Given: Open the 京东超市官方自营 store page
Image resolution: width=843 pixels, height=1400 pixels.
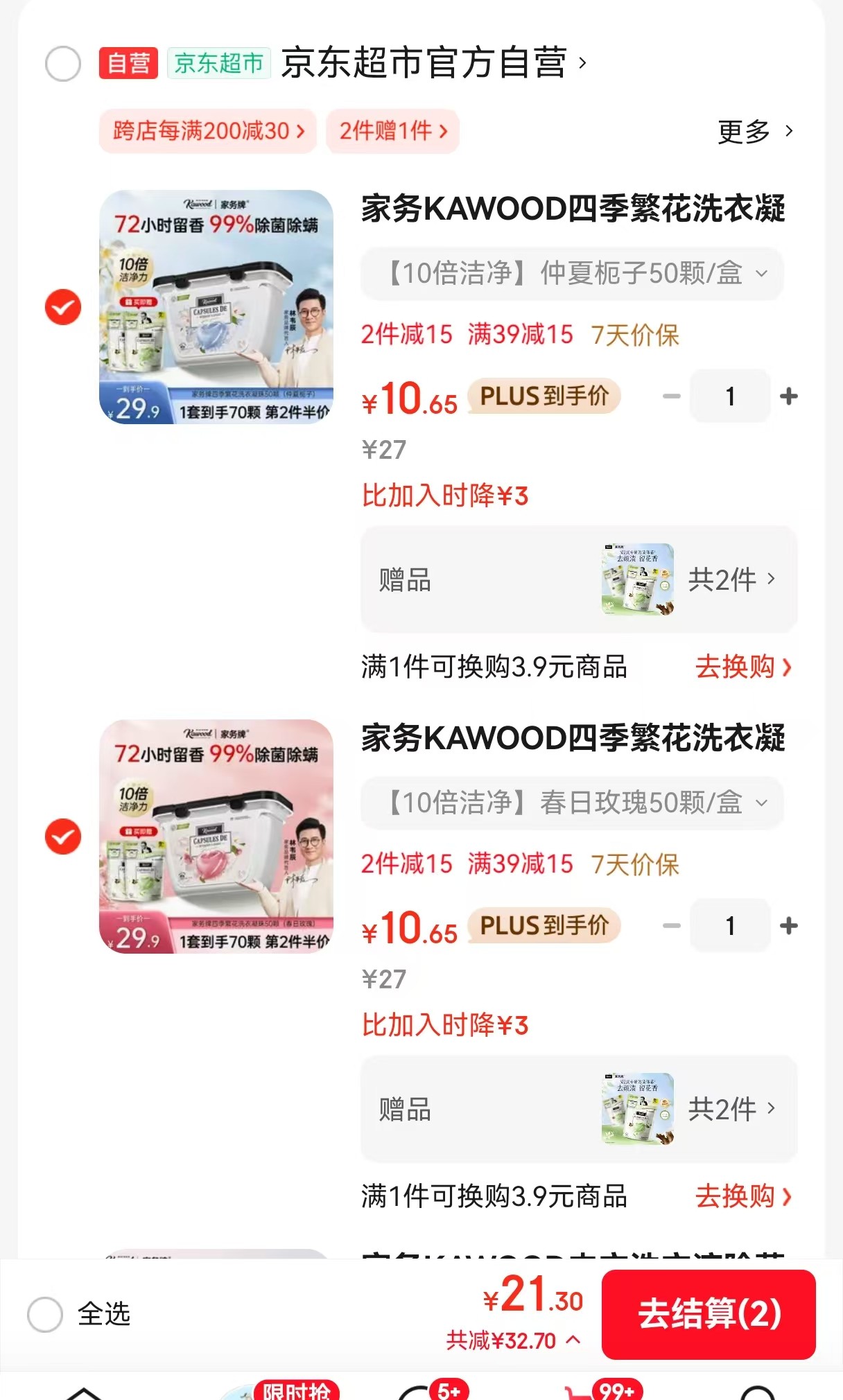Looking at the screenshot, I should point(433,64).
